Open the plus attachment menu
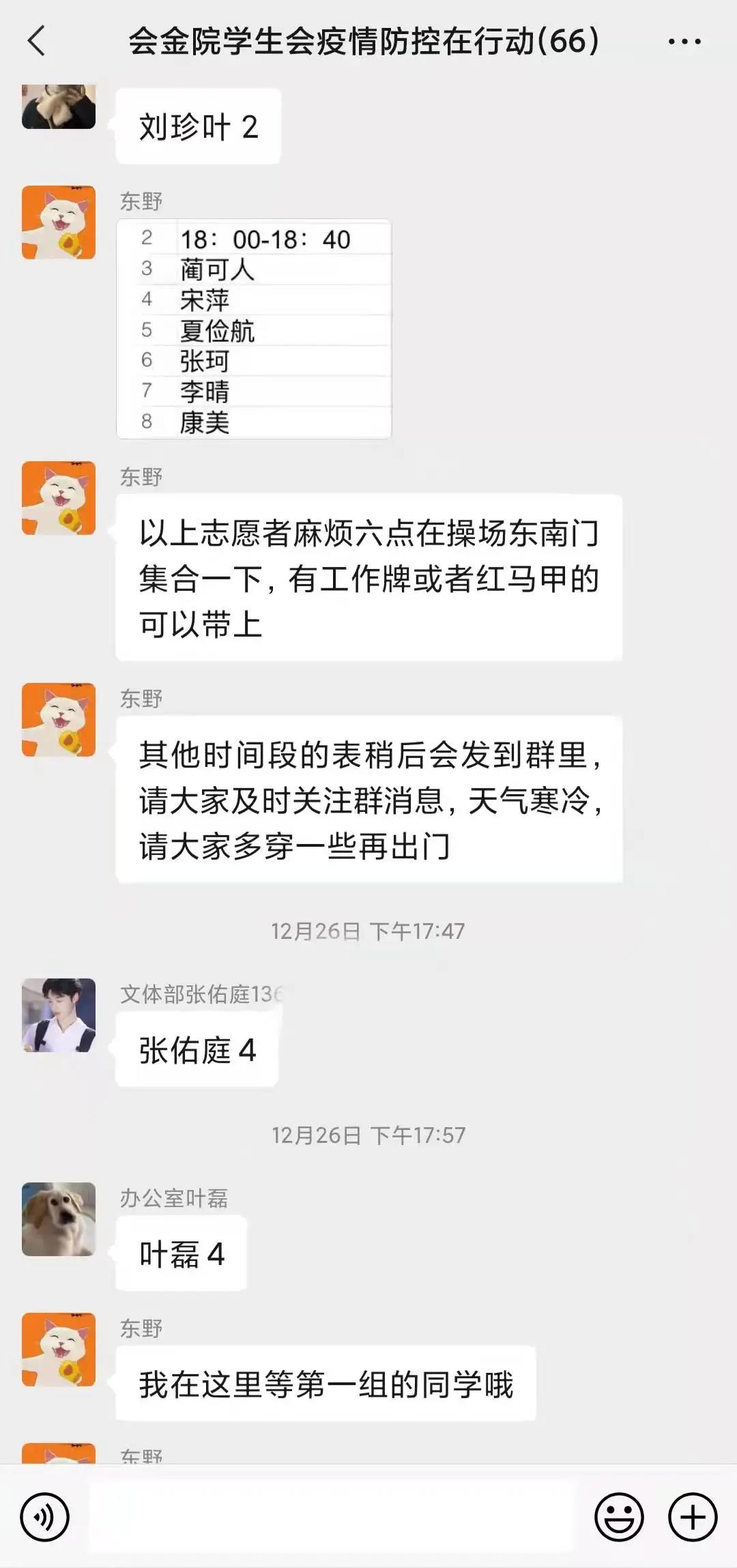The image size is (737, 1568). coord(693,1518)
